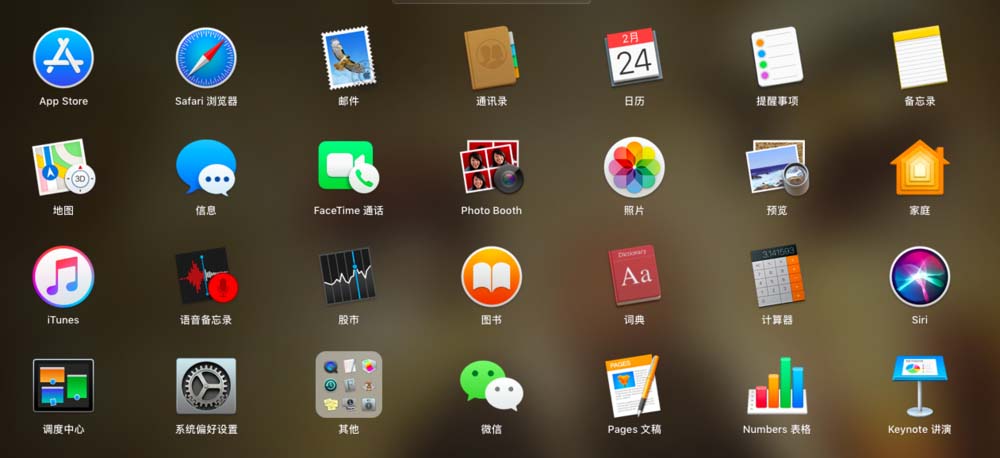The image size is (1000, 458).
Task: Open the 邮件 mail app
Action: pos(348,58)
